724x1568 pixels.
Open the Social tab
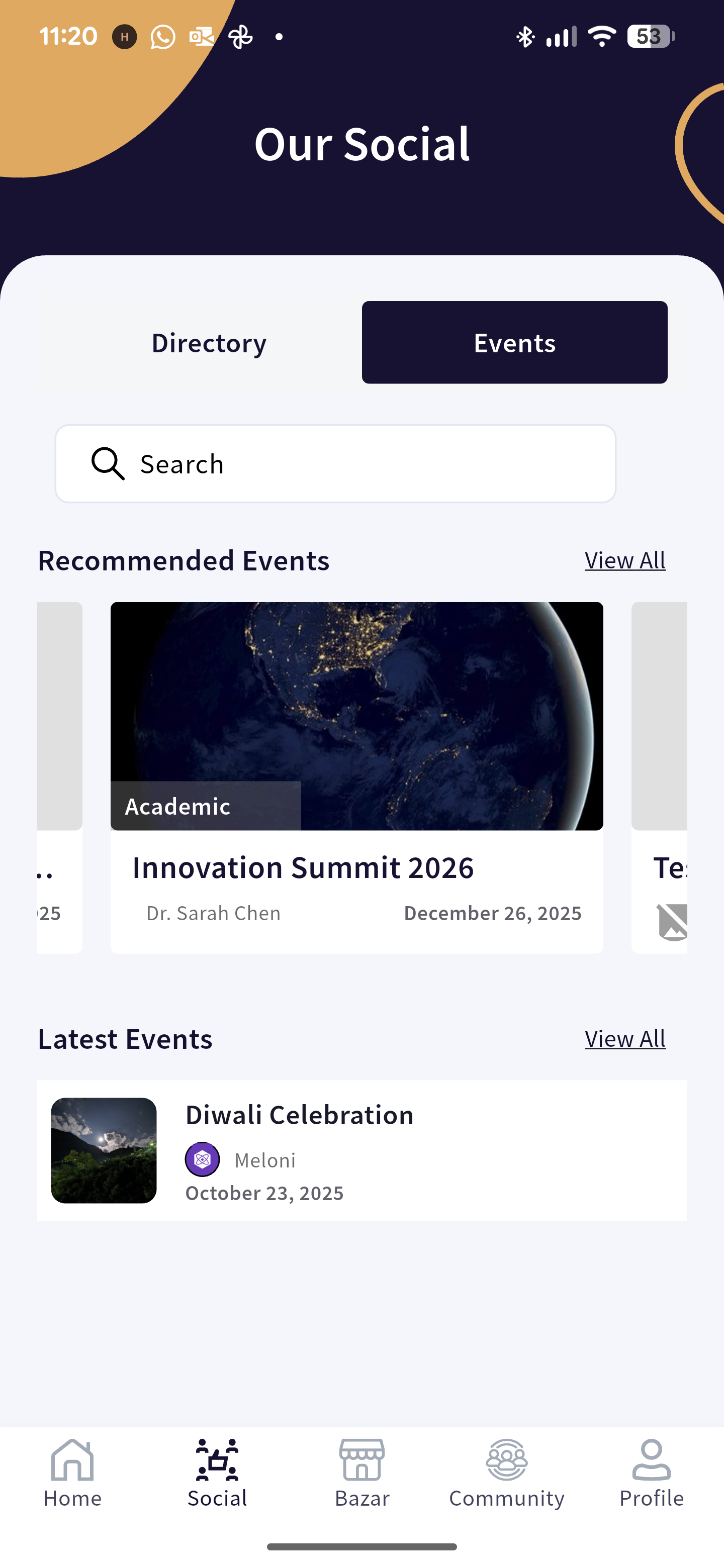tap(217, 1473)
